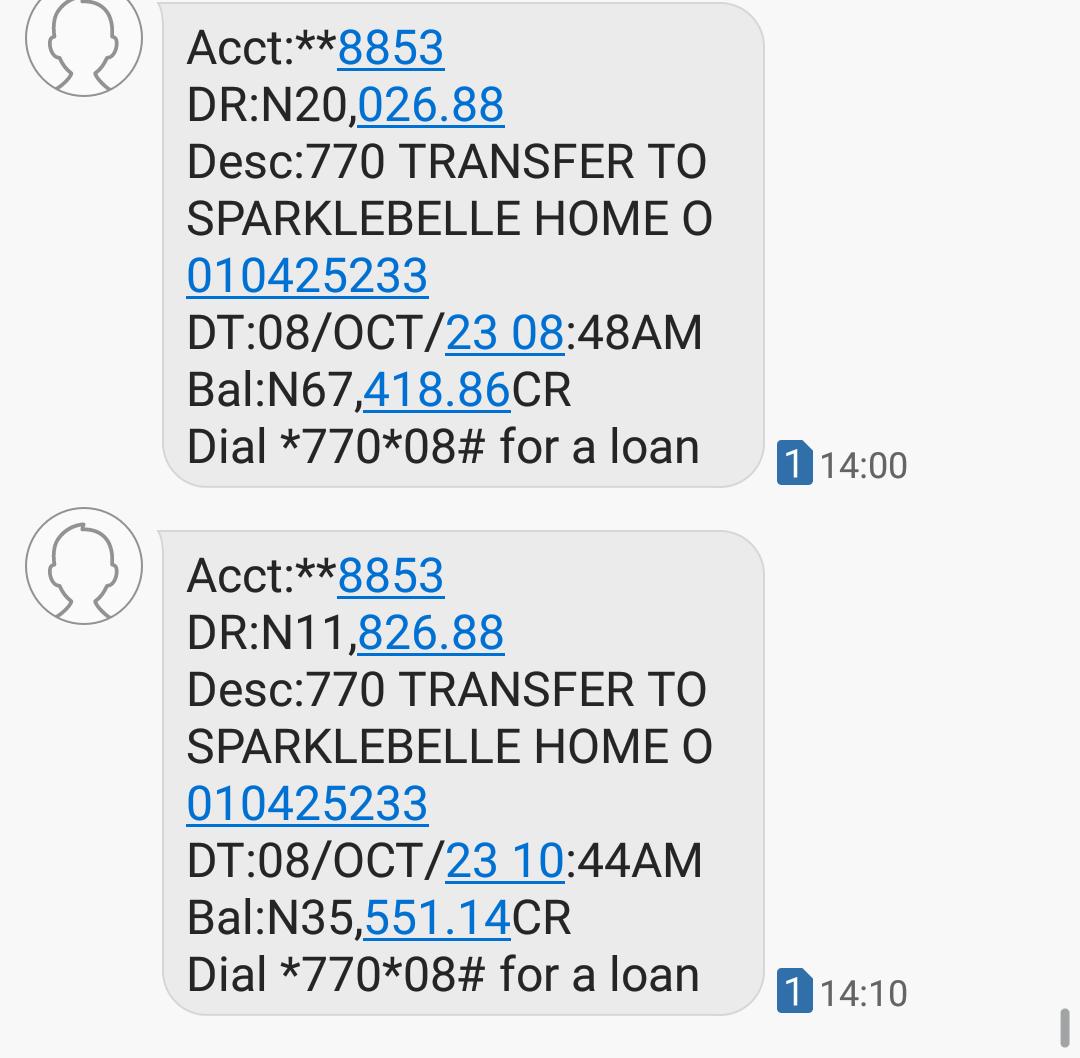This screenshot has width=1080, height=1058.
Task: Tap account link 8853 in 14:00 message
Action: [x=391, y=49]
